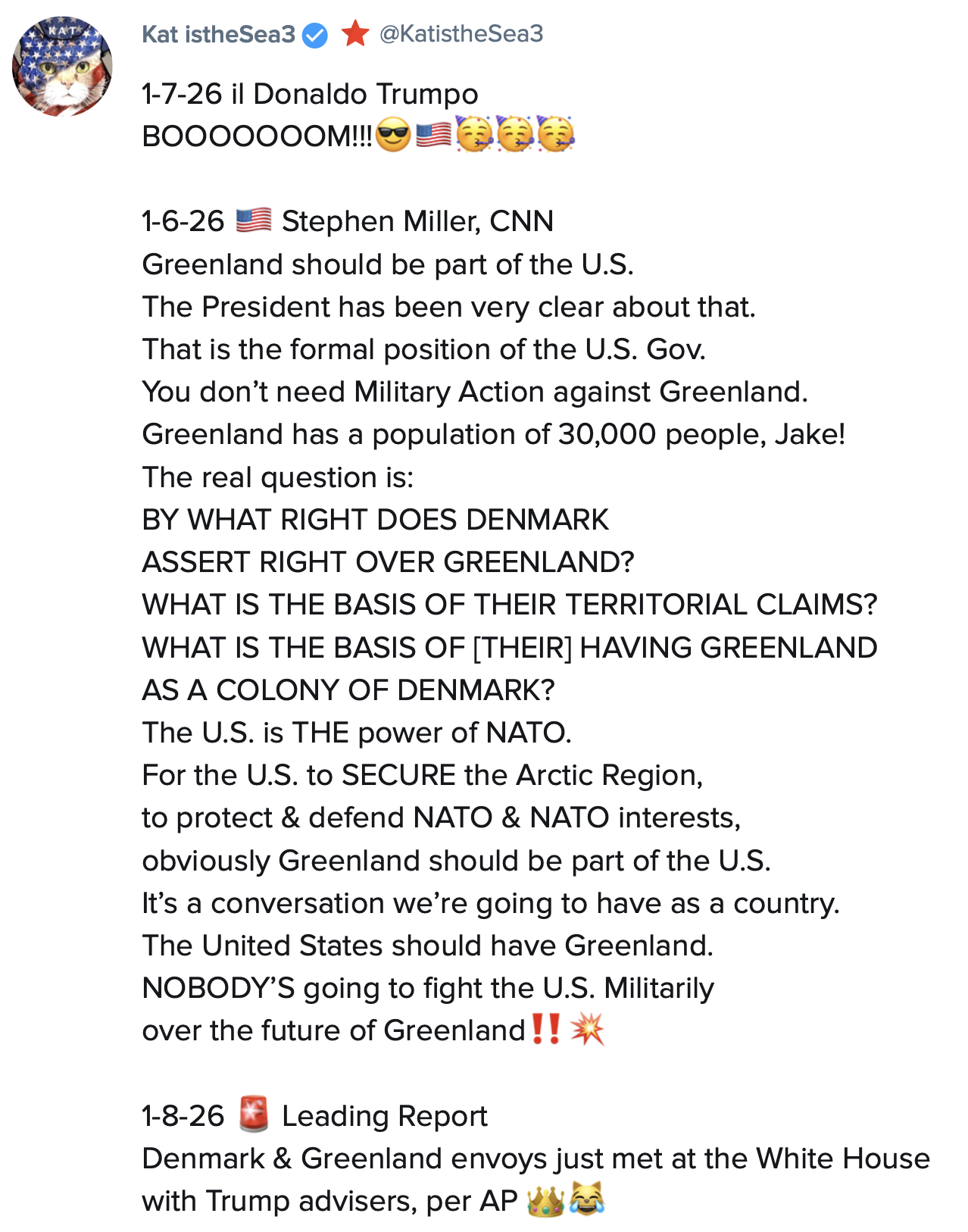Open the @KatistheSea3 handle

click(461, 34)
